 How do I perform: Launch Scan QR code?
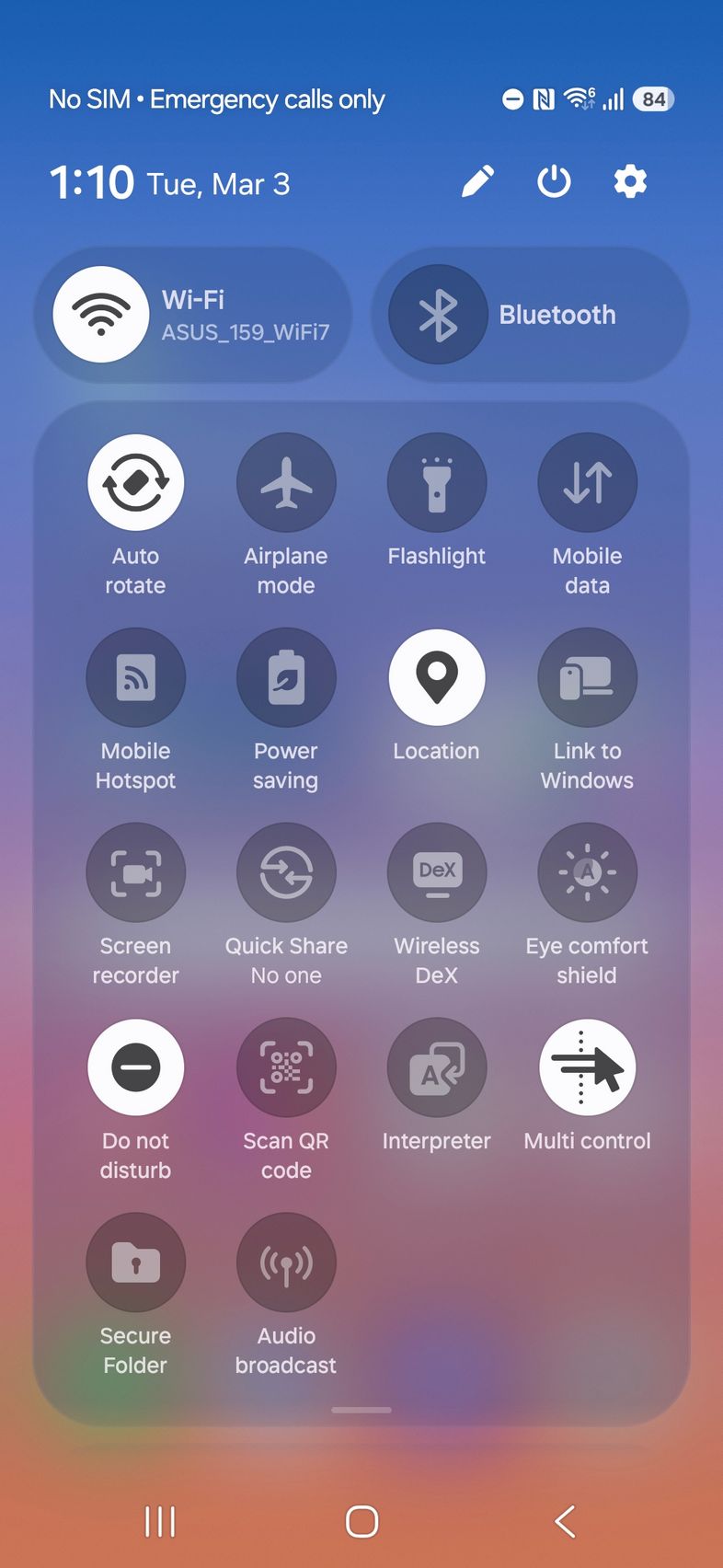pyautogui.click(x=286, y=1067)
